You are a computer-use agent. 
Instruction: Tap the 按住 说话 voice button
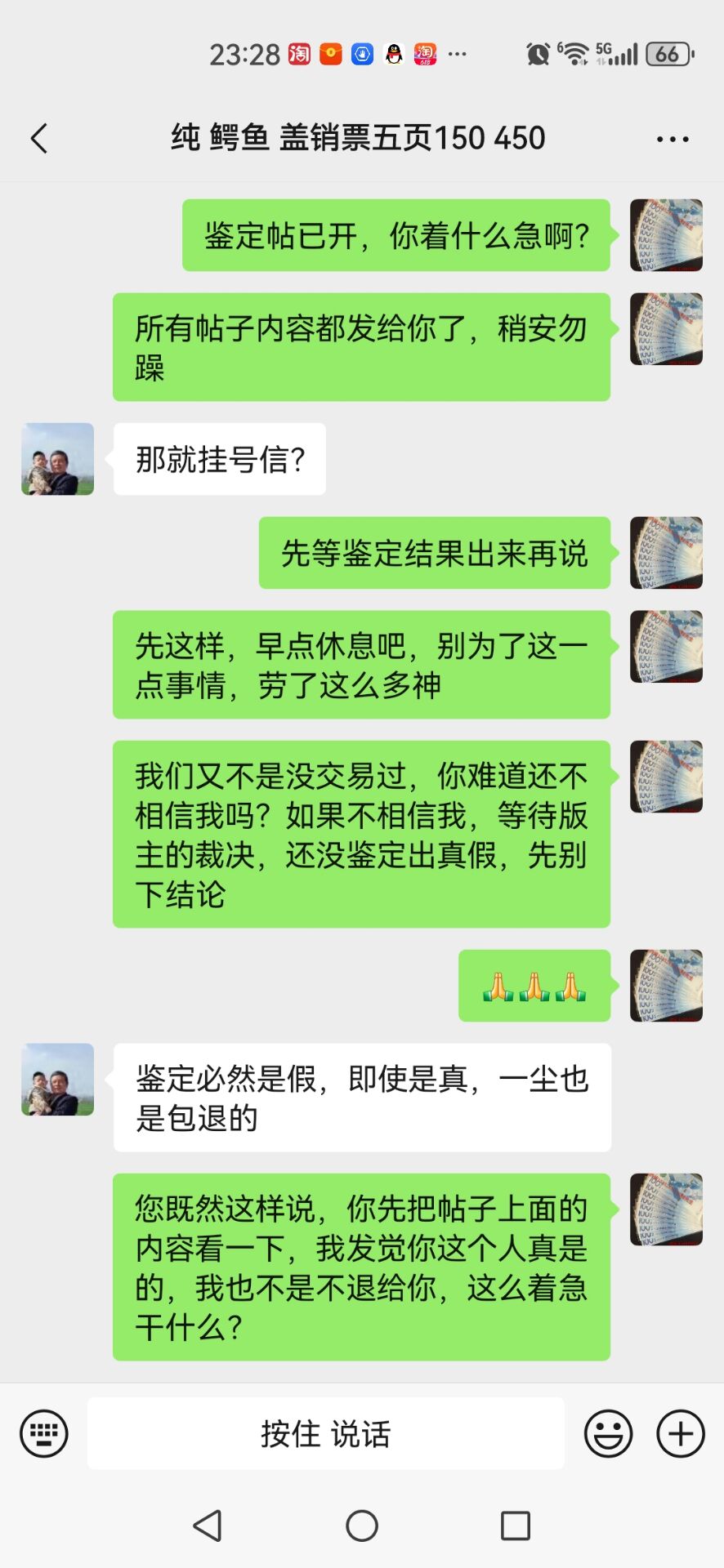[x=325, y=1433]
